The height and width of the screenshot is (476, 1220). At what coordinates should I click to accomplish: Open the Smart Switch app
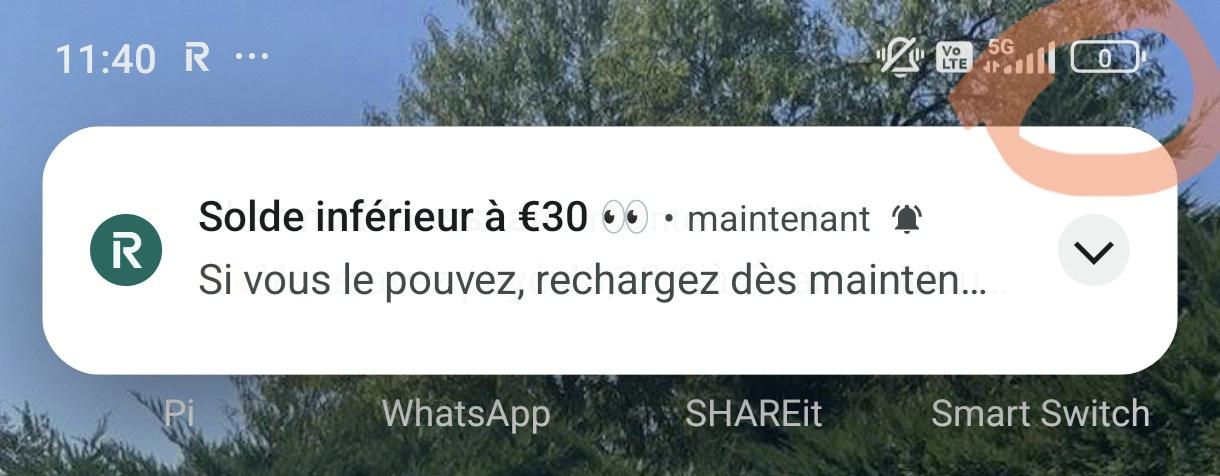pos(1040,413)
